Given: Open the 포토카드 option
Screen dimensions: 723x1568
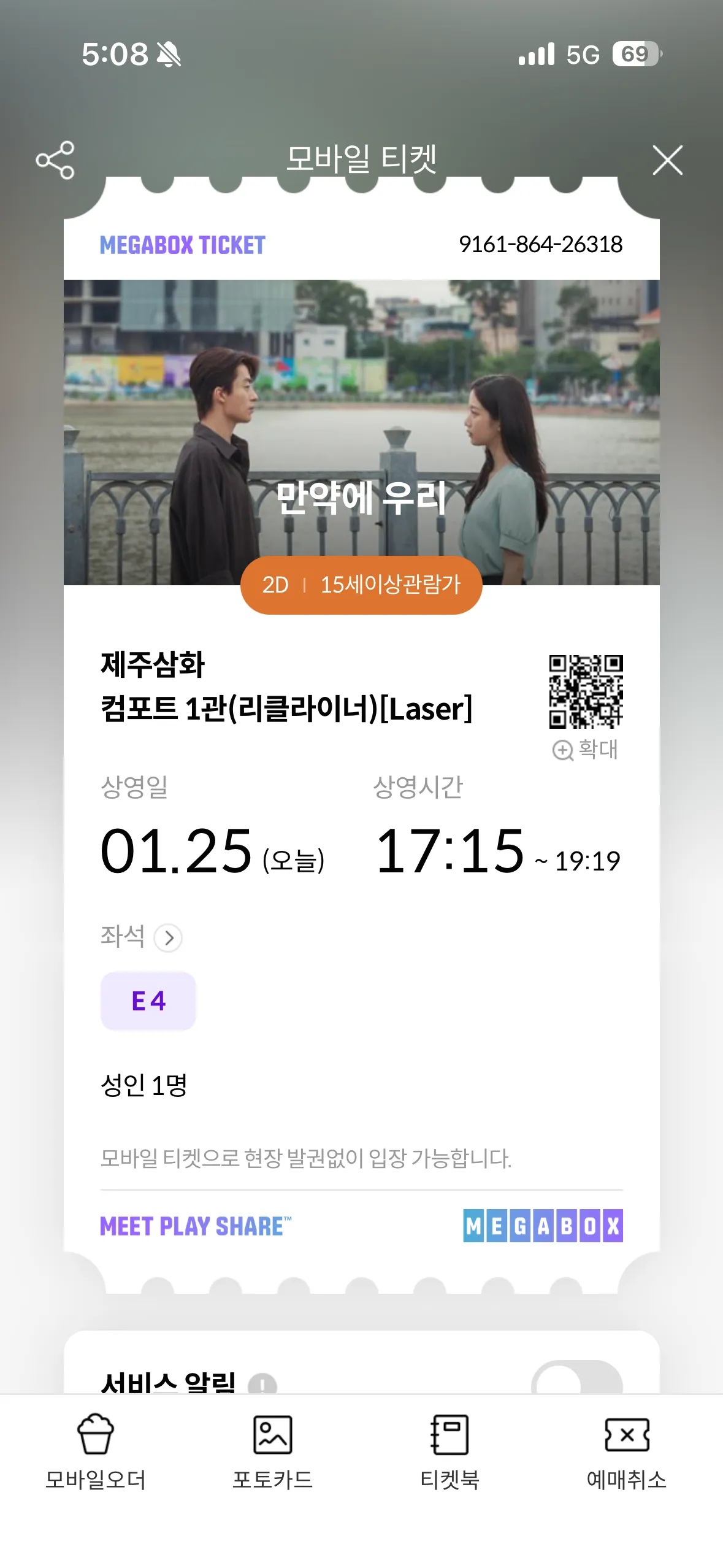Looking at the screenshot, I should tap(273, 1451).
